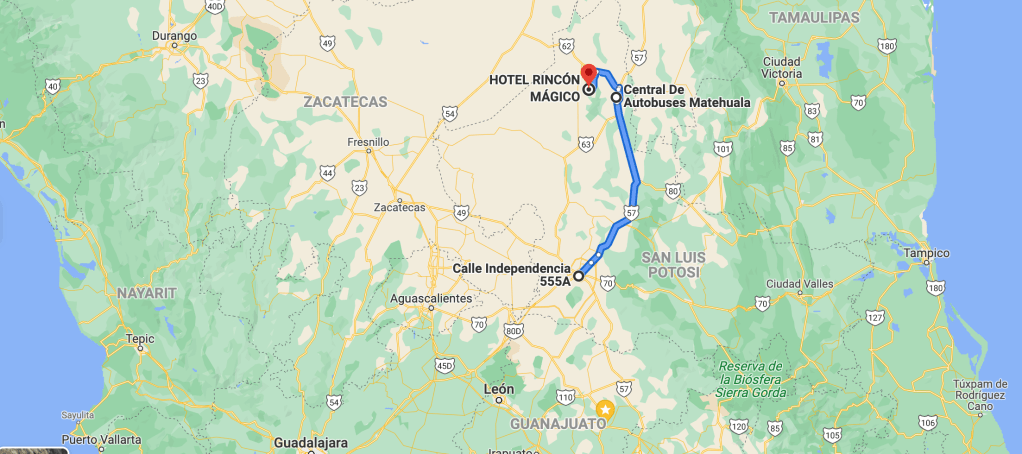Tap the red destination pin at Hotel Rincón Mágico
The image size is (1022, 454).
coord(589,74)
